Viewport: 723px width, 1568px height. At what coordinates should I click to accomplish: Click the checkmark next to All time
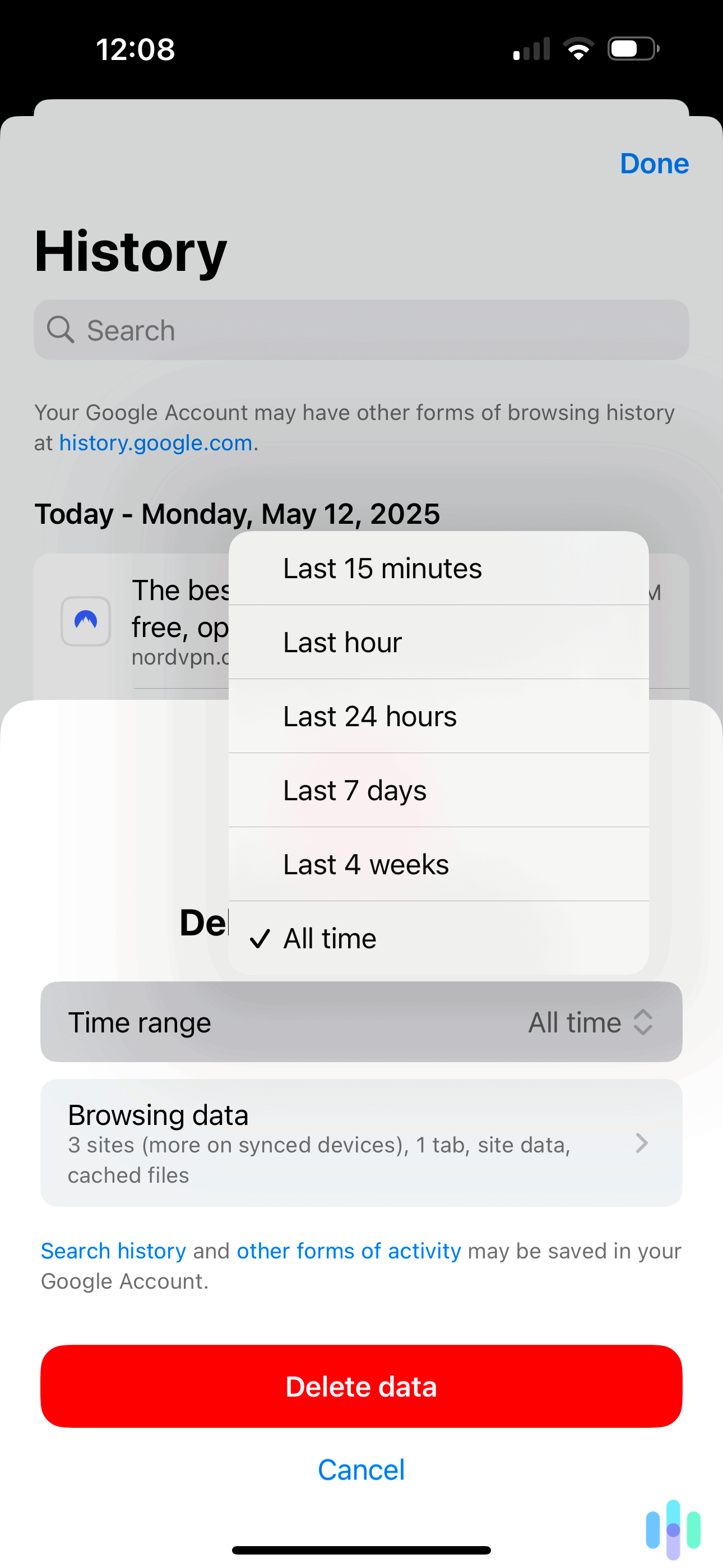pos(261,938)
